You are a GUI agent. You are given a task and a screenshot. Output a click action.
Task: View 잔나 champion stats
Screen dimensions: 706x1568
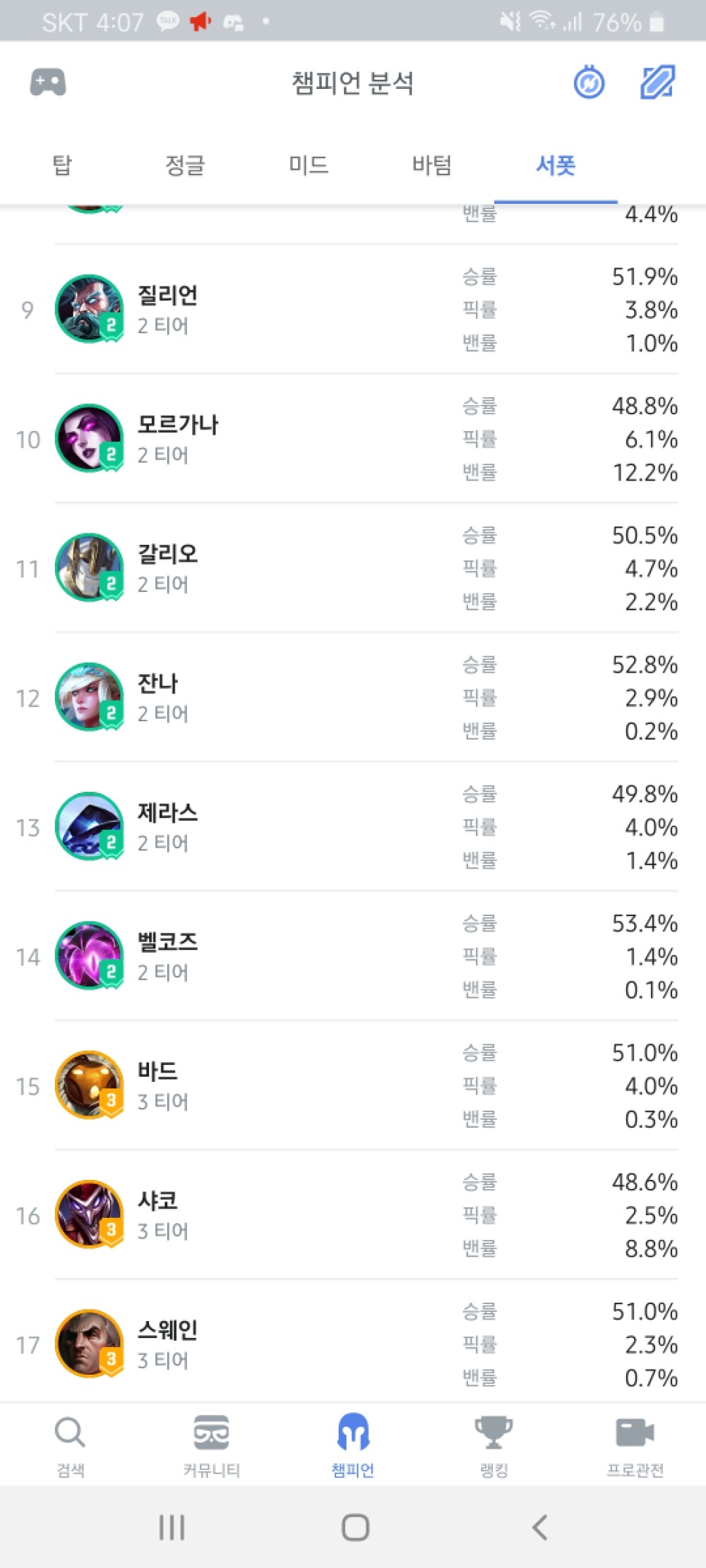coord(159,697)
